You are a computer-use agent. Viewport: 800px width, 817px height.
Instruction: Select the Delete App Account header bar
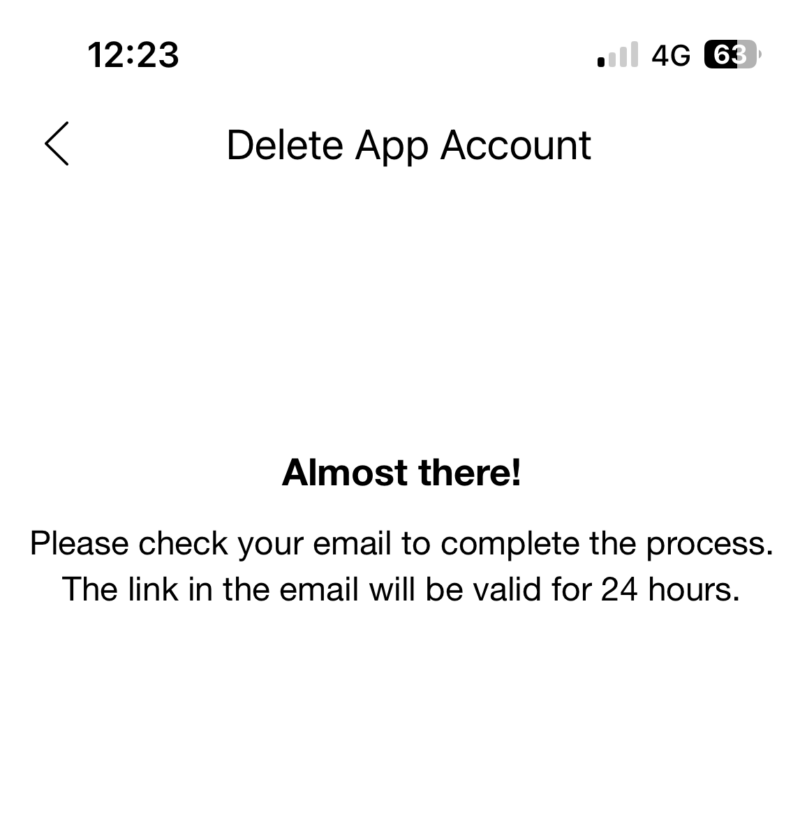pos(409,145)
